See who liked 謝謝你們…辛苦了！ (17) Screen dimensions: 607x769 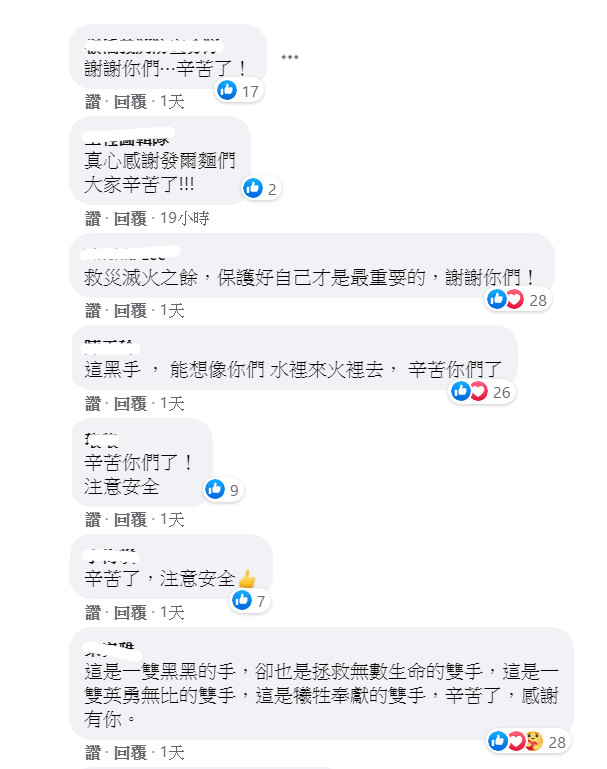tap(239, 91)
